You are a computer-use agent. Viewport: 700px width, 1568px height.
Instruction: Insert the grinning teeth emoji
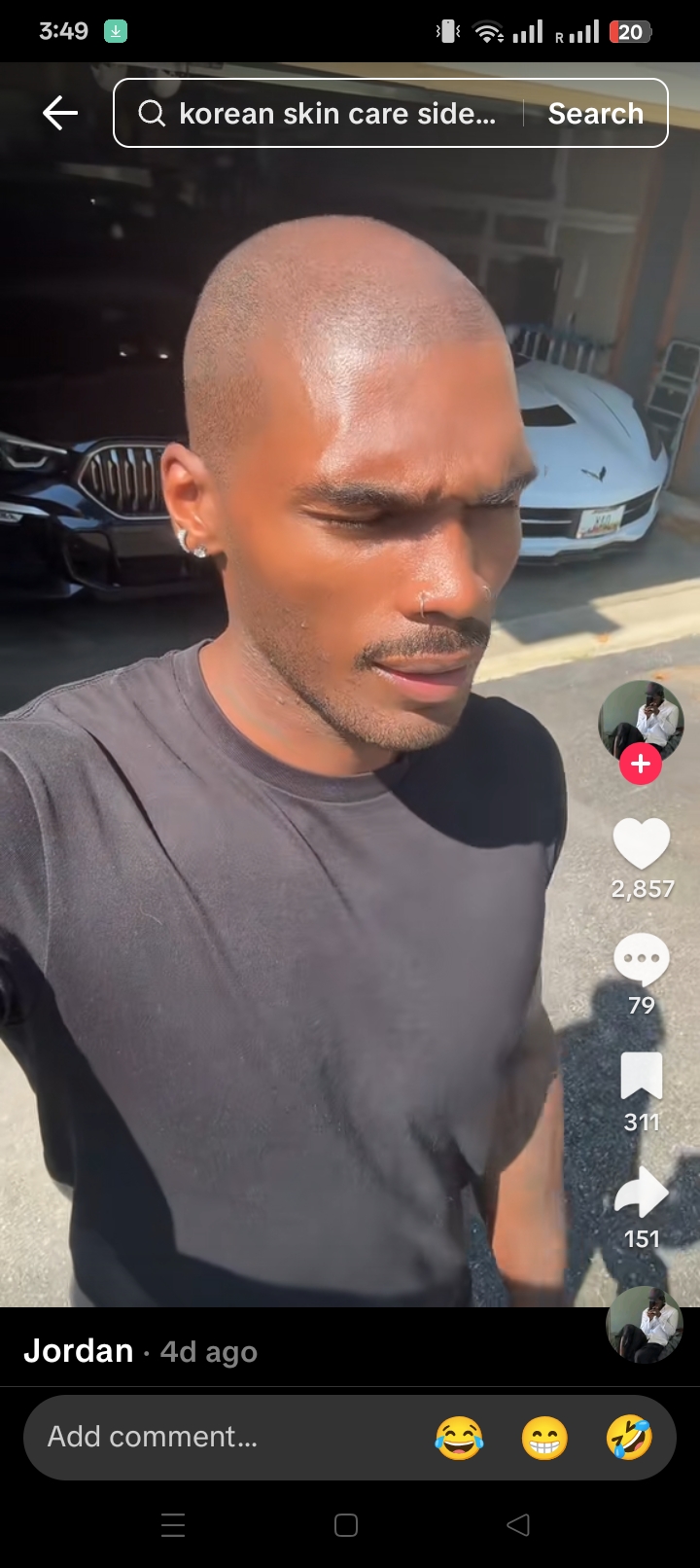pyautogui.click(x=544, y=1438)
